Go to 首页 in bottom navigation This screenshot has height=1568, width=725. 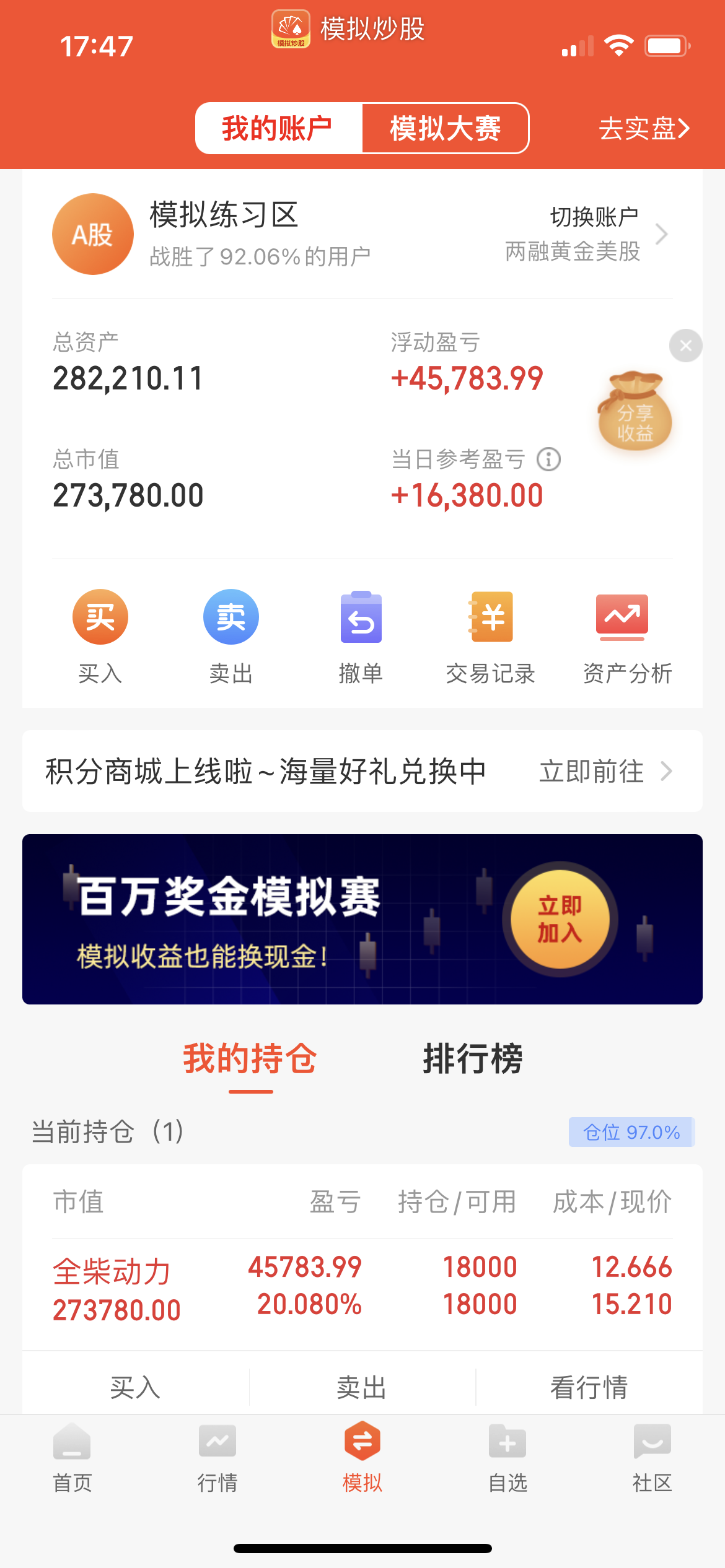tap(72, 1458)
